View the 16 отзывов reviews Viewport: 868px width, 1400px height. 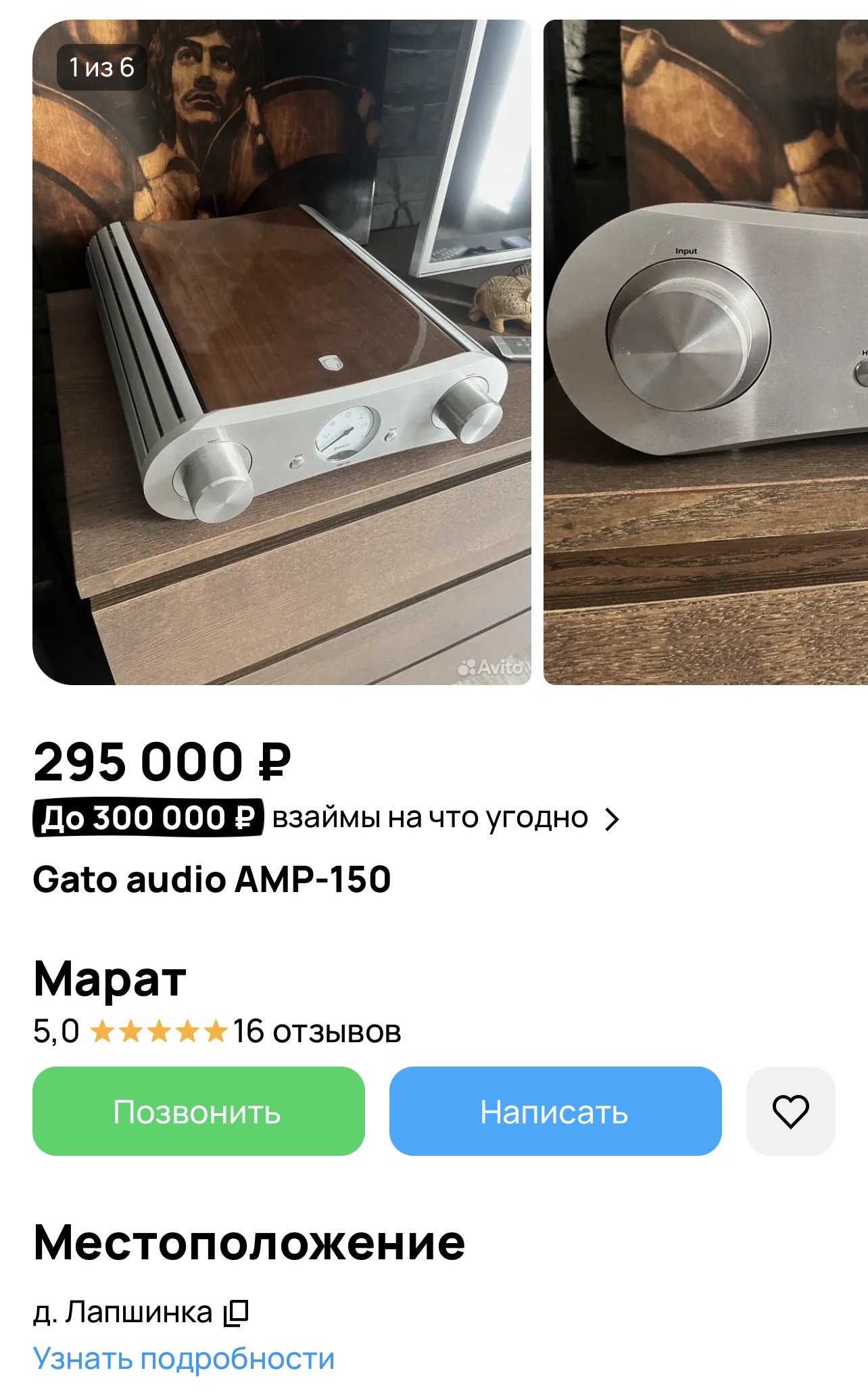click(316, 1032)
